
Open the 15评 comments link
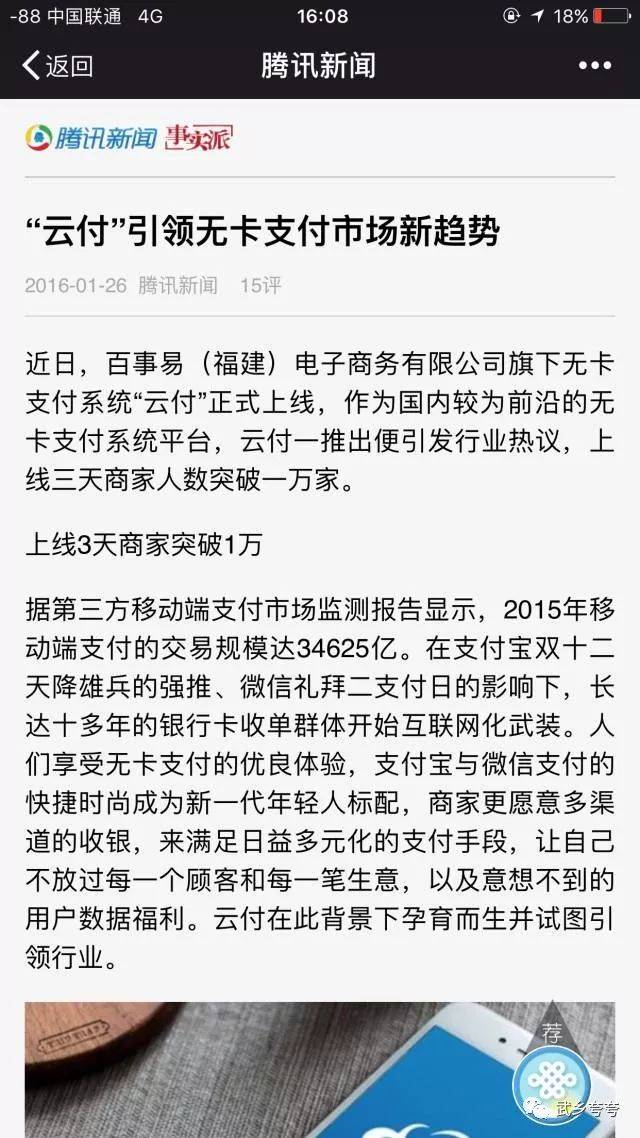pos(261,285)
